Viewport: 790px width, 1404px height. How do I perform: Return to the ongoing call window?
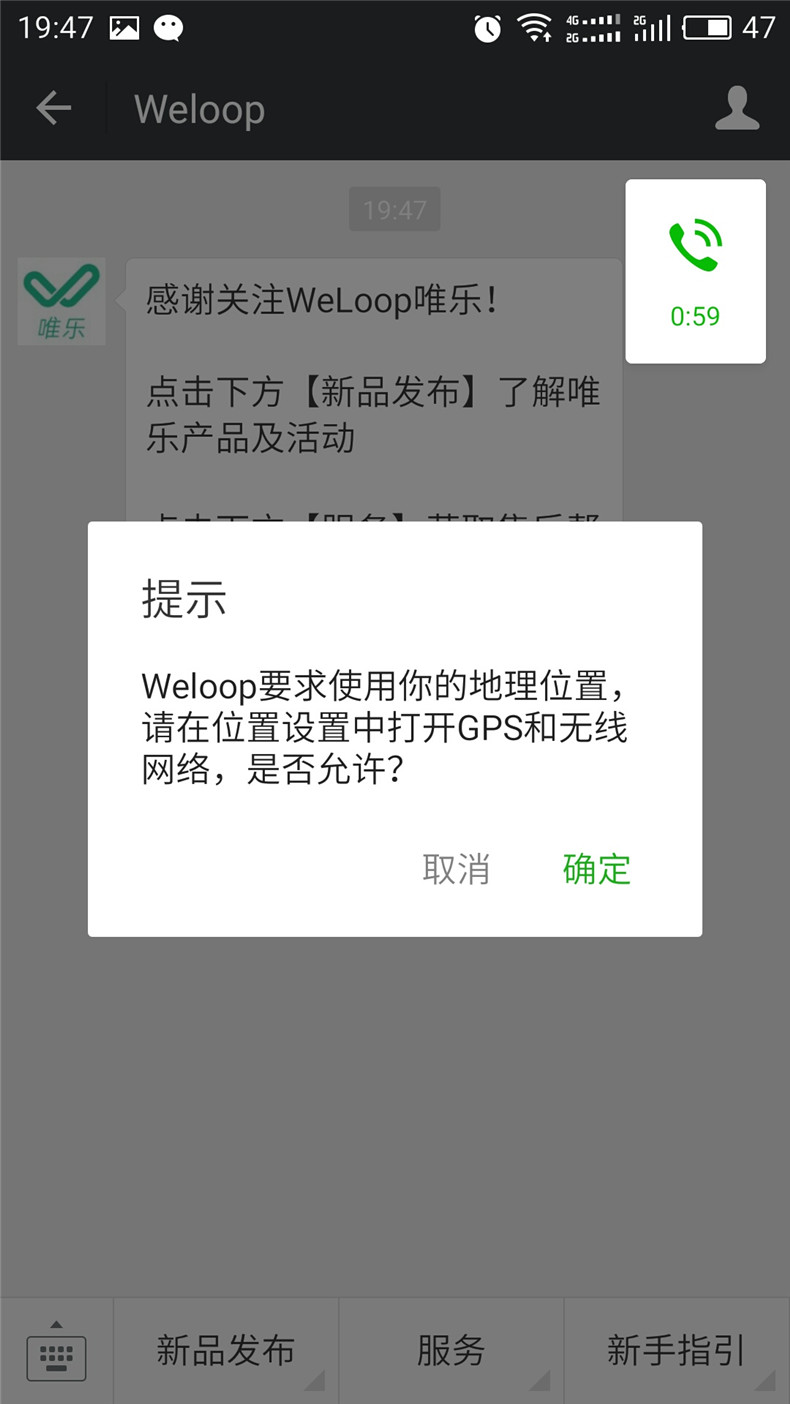coord(695,271)
